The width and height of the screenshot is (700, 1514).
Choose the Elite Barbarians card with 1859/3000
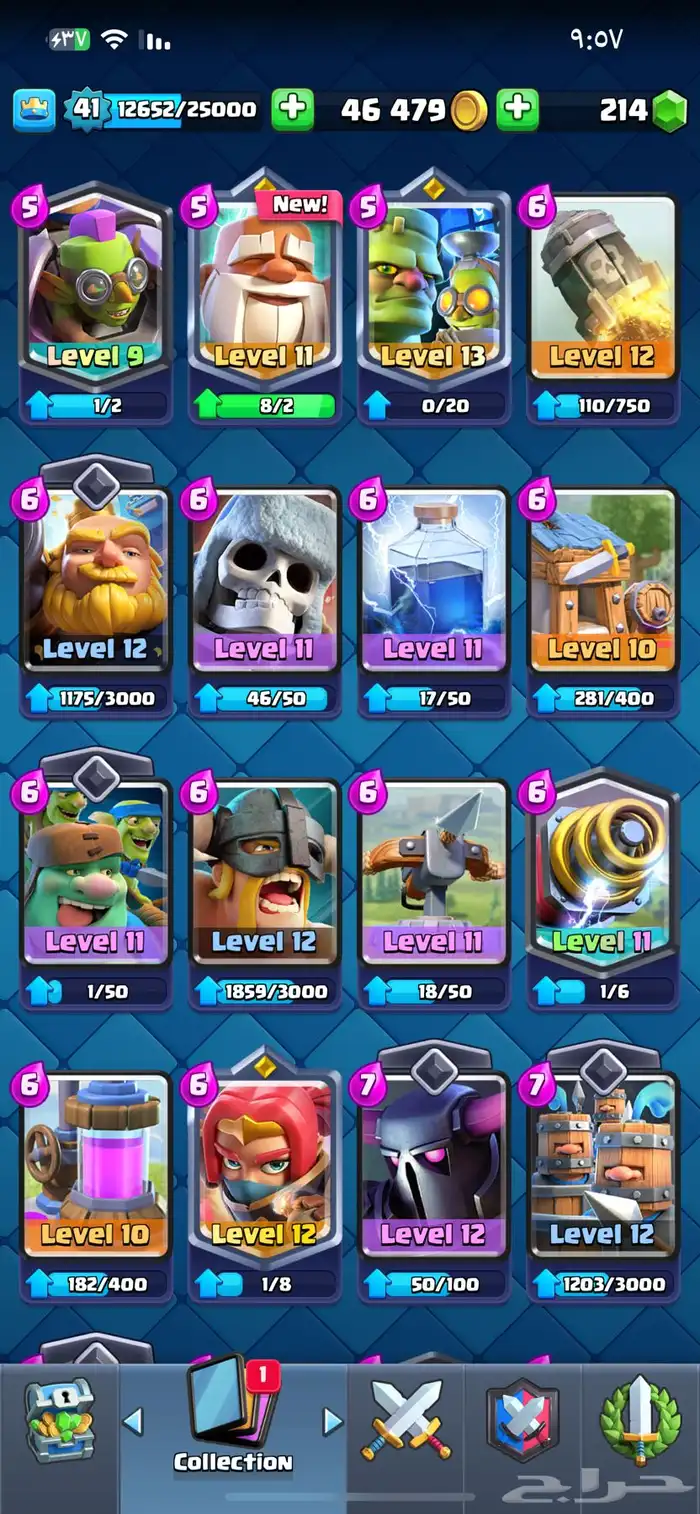[x=265, y=875]
